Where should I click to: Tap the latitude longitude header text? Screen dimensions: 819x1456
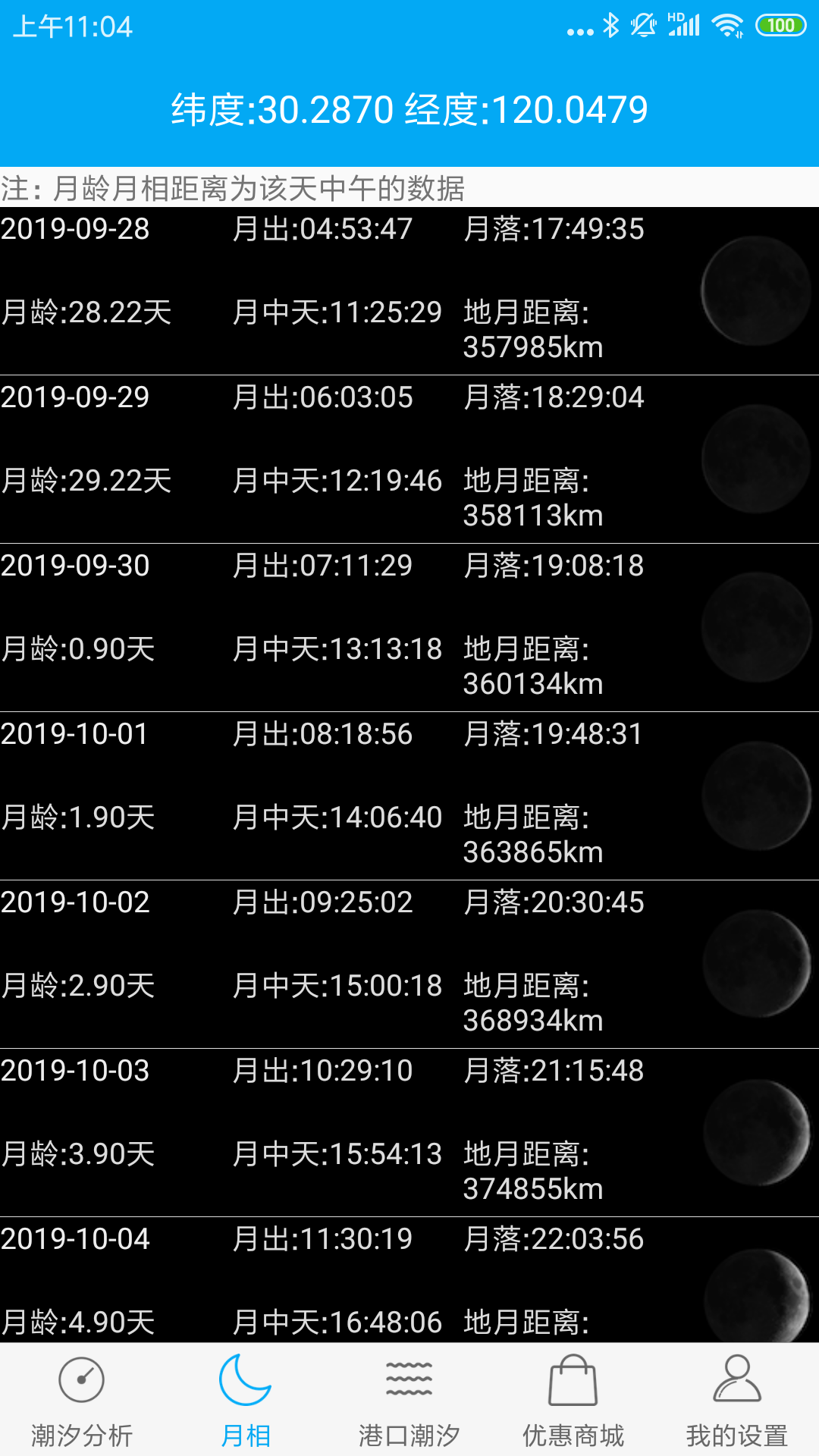(x=409, y=110)
